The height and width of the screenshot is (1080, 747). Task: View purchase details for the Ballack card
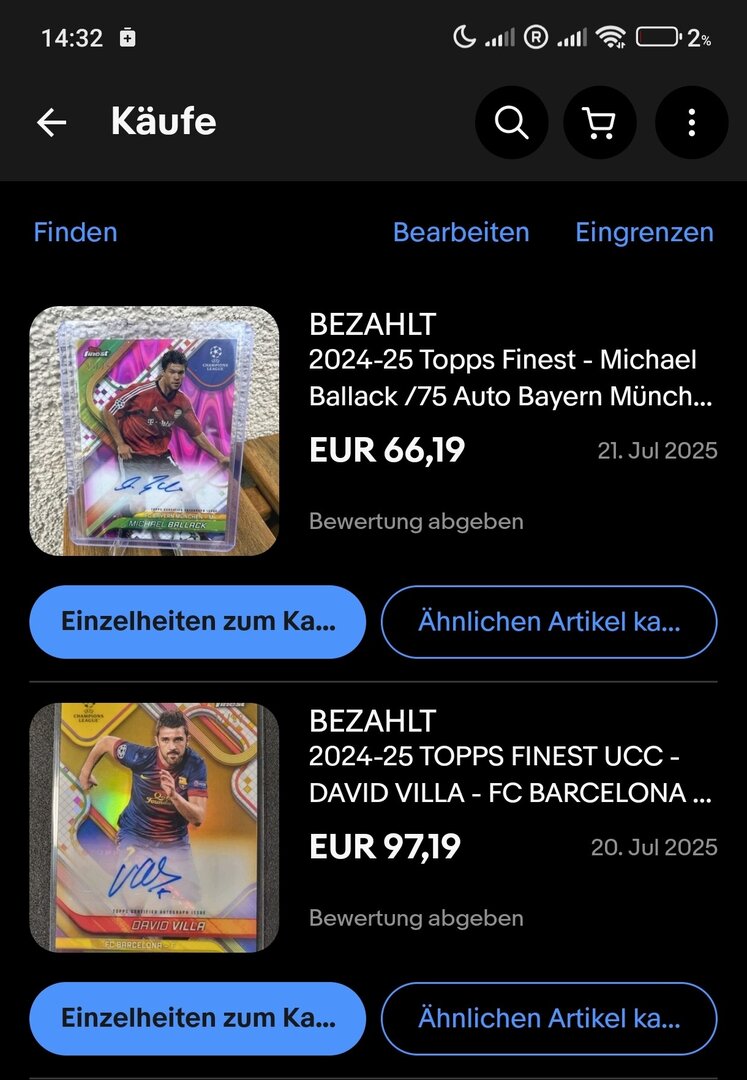[x=198, y=621]
